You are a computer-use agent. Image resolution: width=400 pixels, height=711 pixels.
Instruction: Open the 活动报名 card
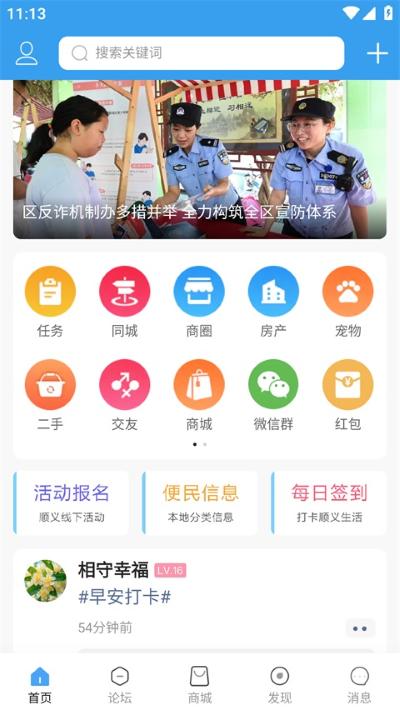71,503
